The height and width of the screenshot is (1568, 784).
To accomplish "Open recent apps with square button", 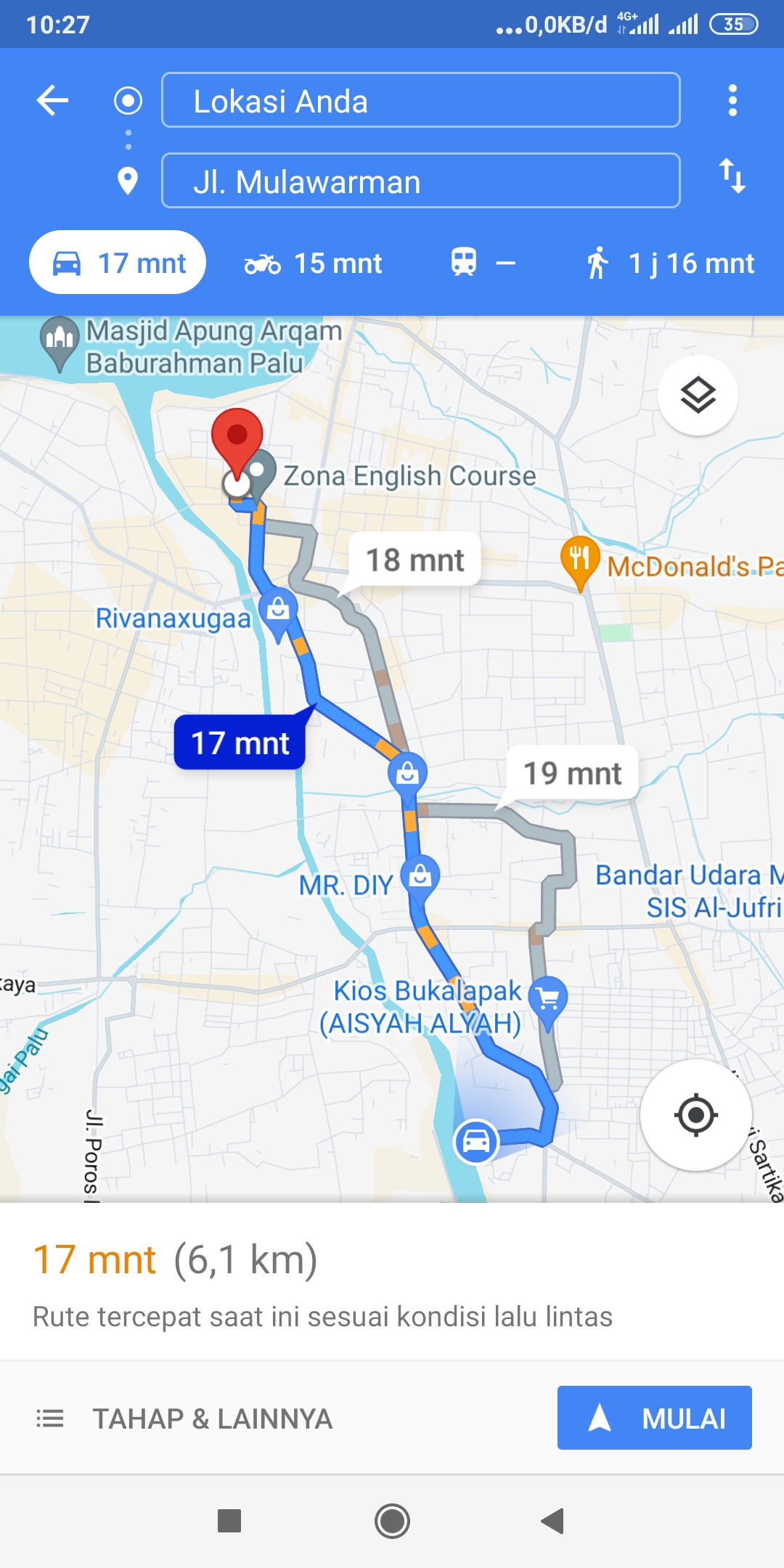I will click(x=229, y=1521).
